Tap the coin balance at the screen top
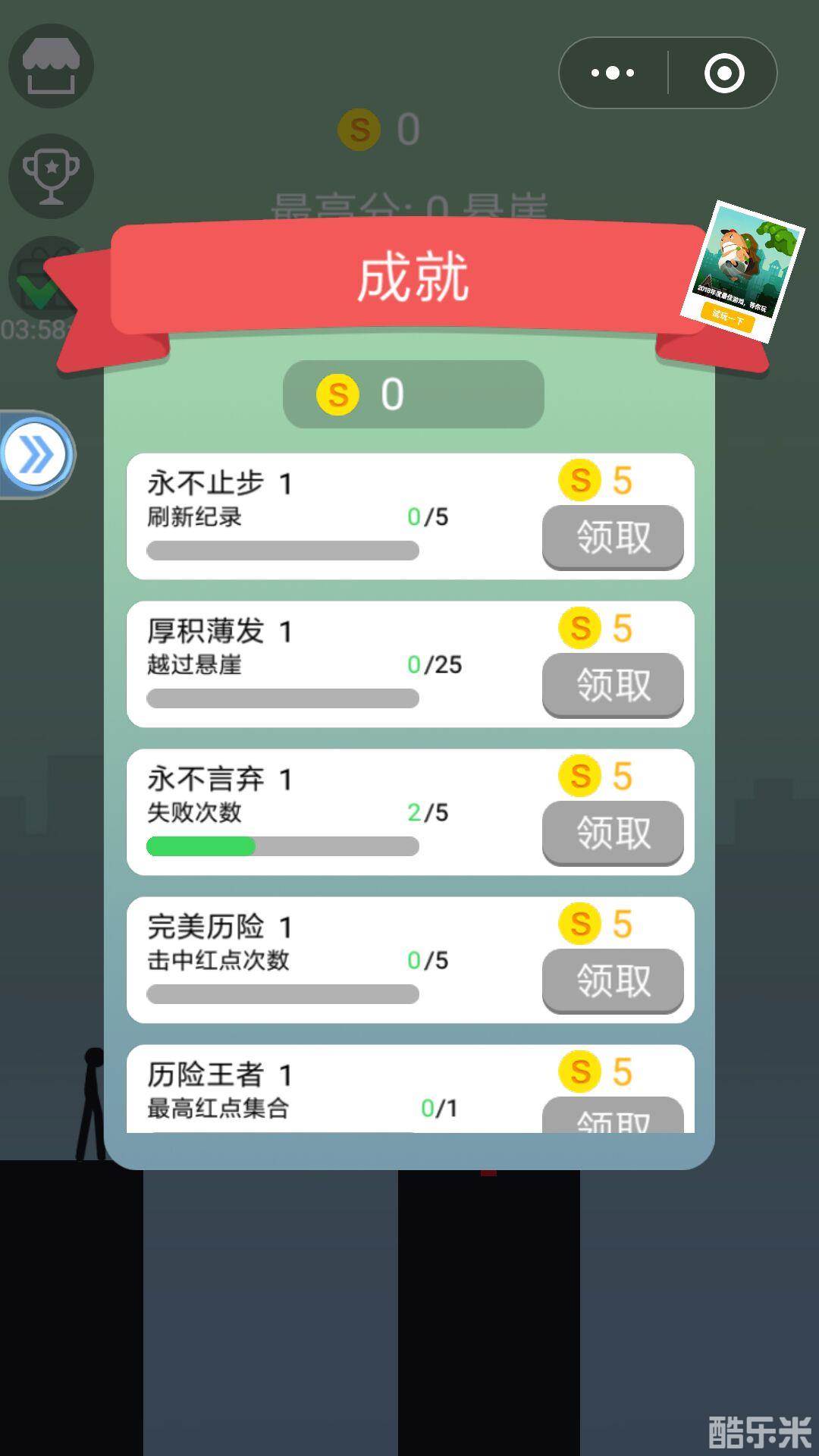The image size is (819, 1456). [359, 127]
